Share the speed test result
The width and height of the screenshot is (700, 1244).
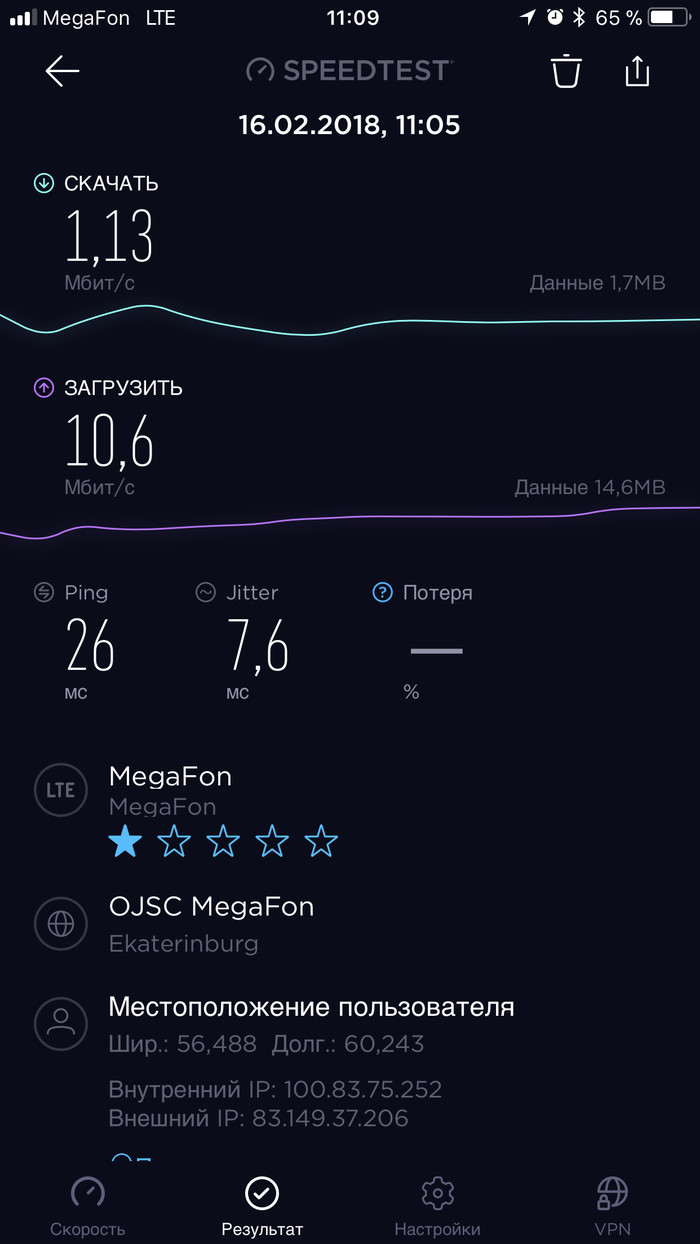click(x=637, y=71)
